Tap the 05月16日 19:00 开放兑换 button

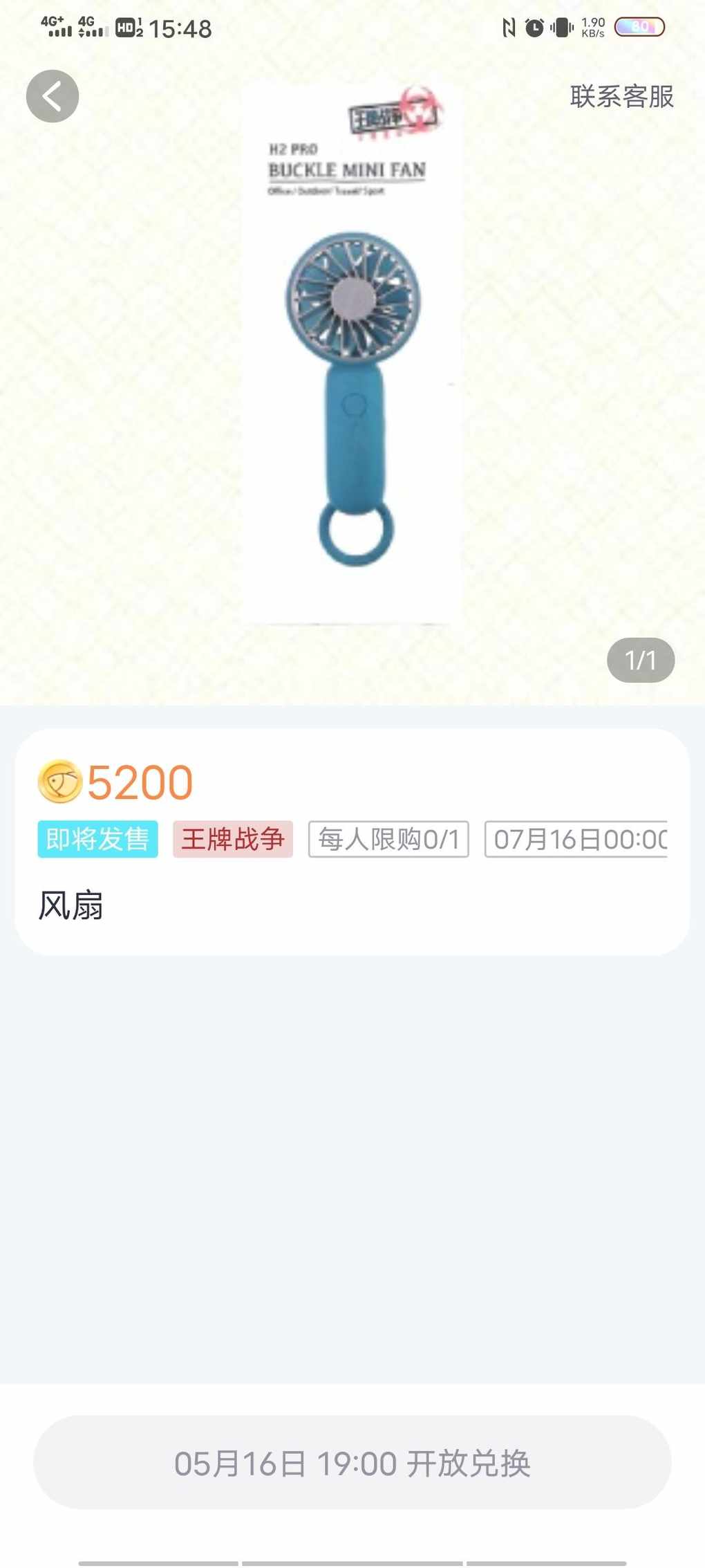coord(352,1463)
